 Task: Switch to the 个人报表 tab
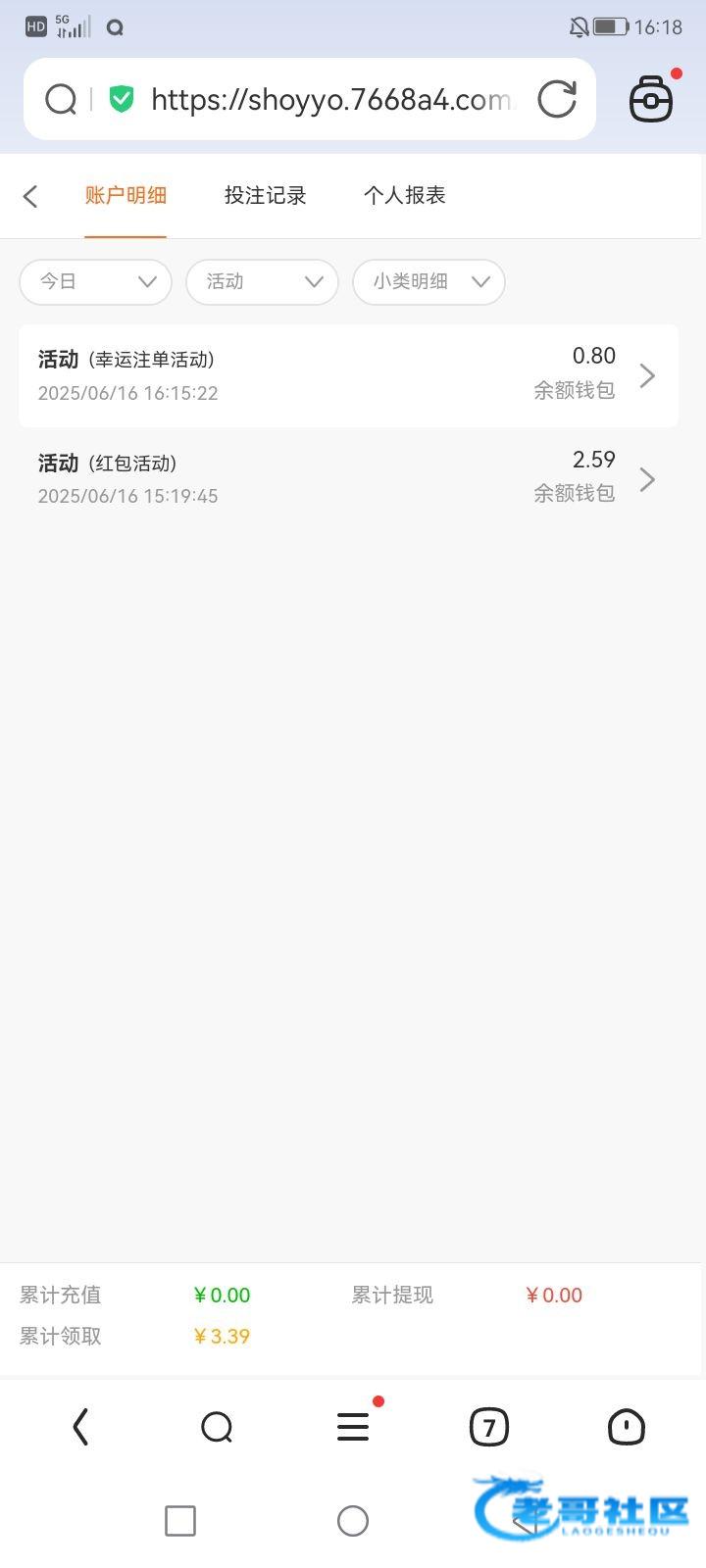pos(404,195)
